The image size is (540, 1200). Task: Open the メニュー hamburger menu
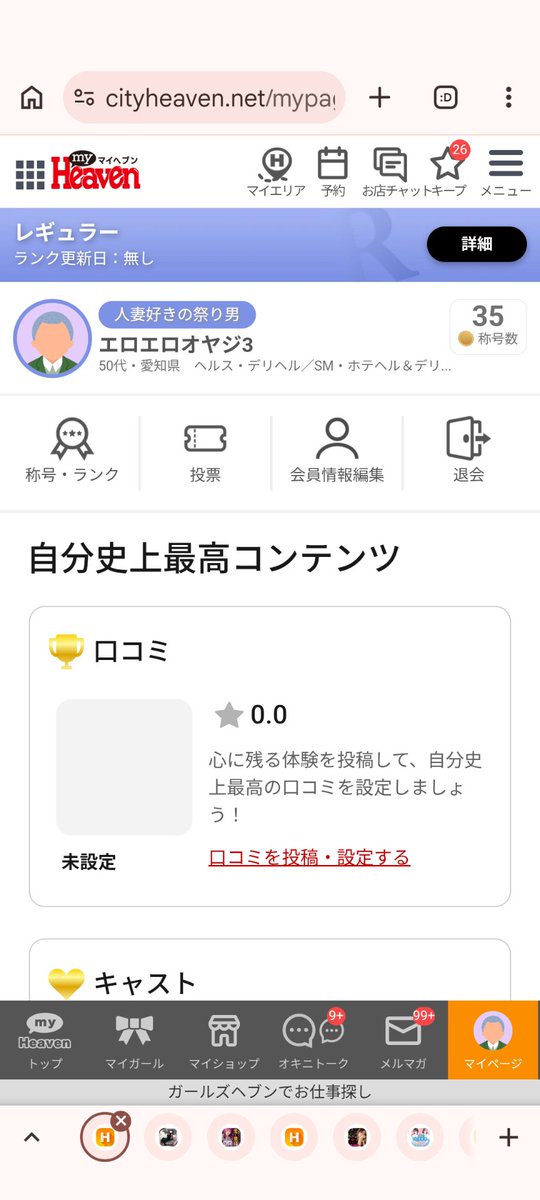506,172
